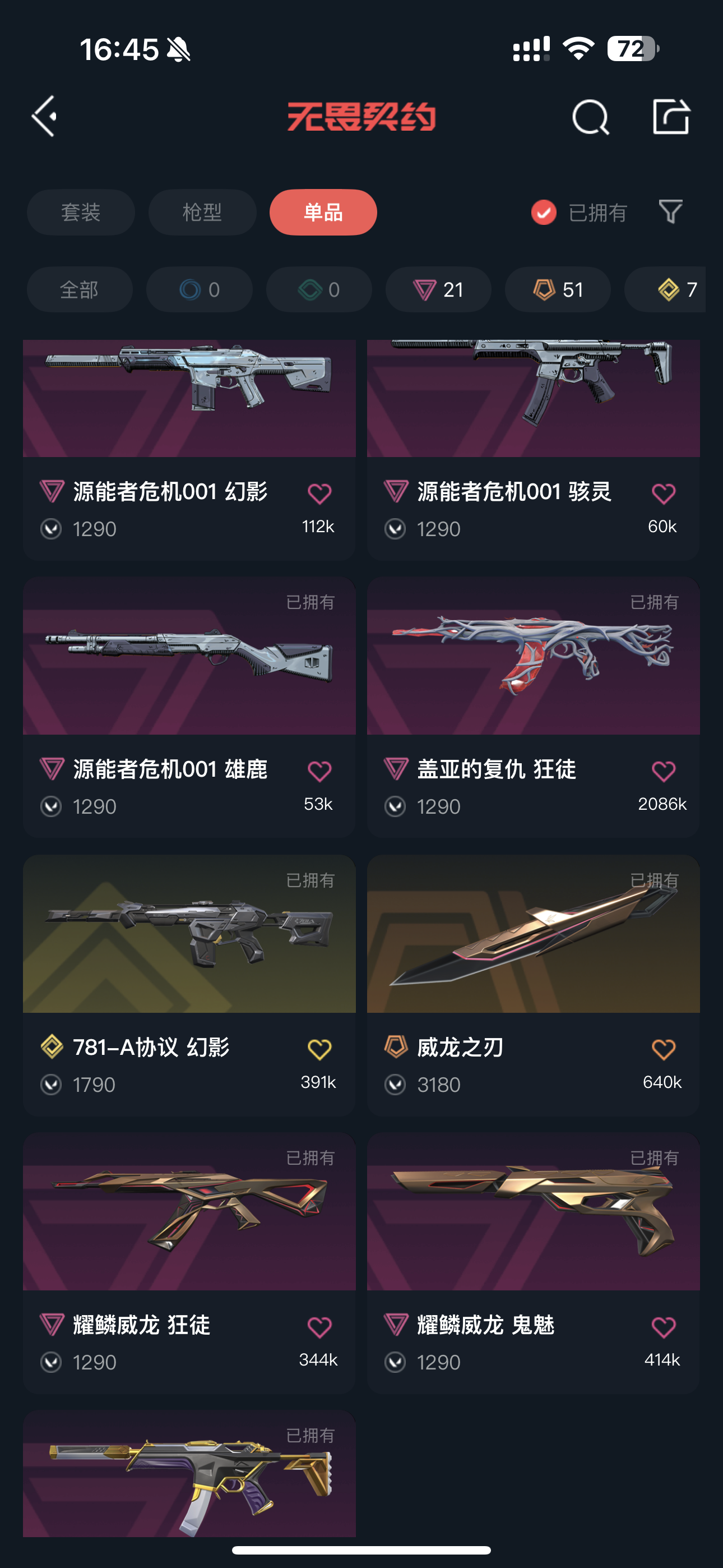
Task: Go back using the top-left arrow
Action: [44, 116]
